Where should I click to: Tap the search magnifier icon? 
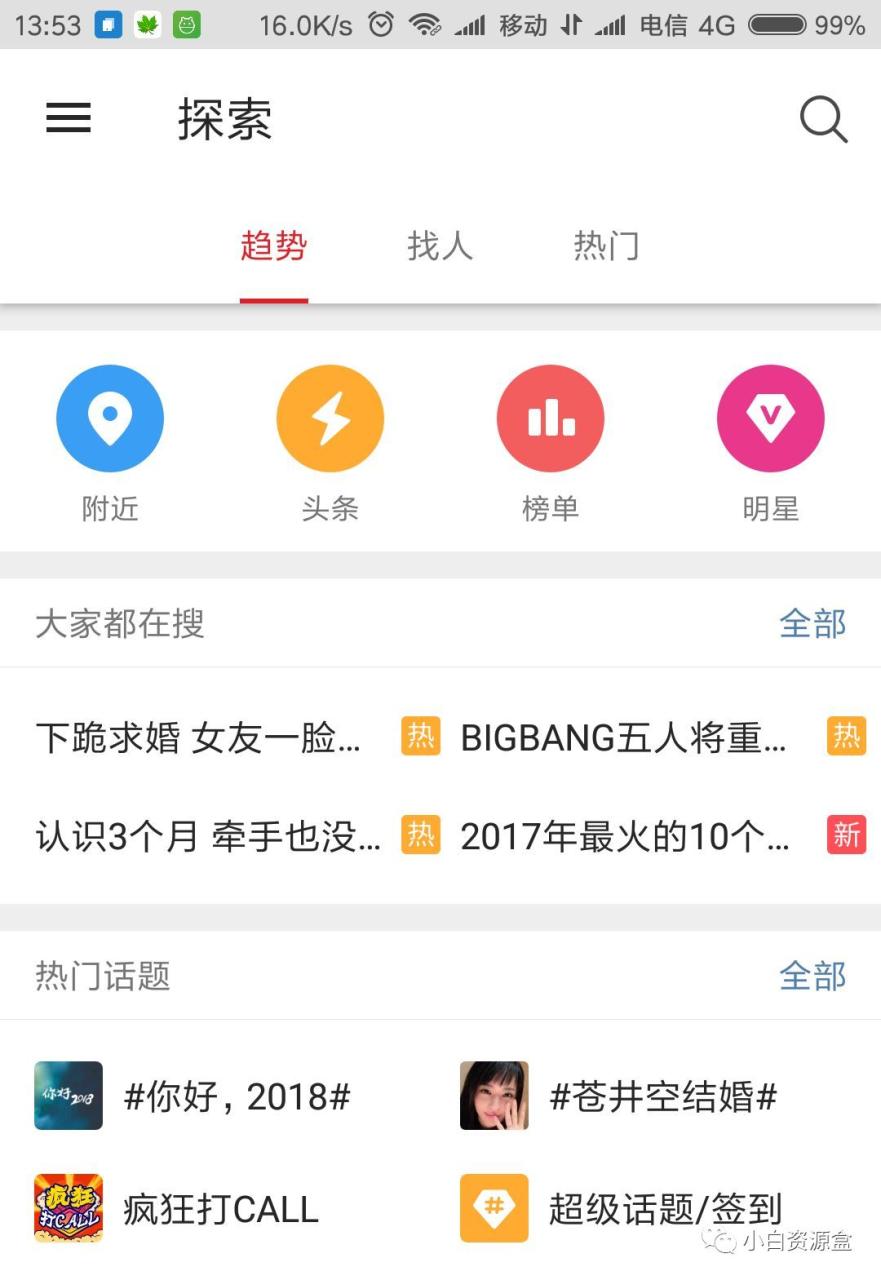tap(823, 119)
